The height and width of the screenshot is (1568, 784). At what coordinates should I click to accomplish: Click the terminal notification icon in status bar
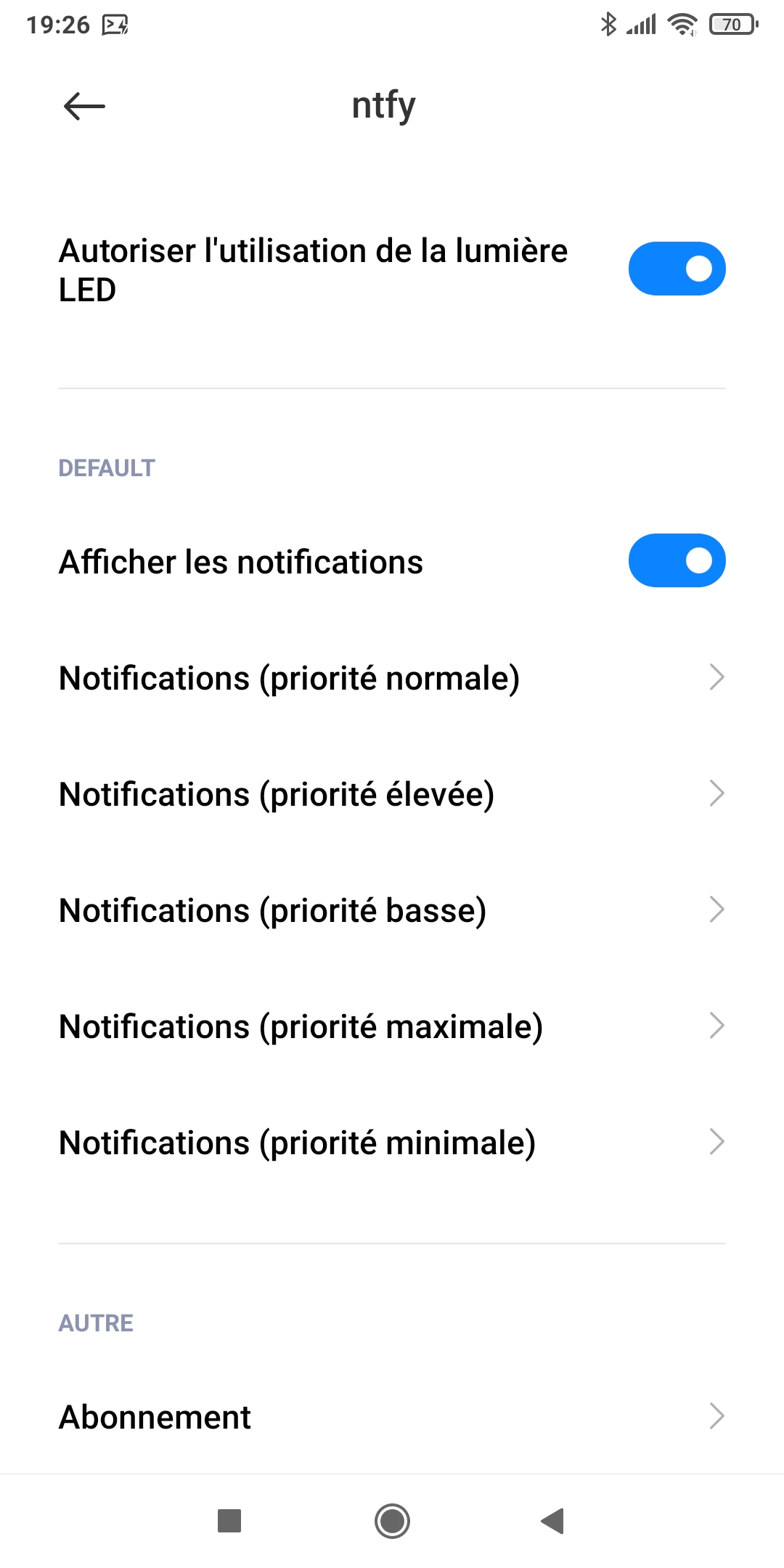(x=114, y=24)
